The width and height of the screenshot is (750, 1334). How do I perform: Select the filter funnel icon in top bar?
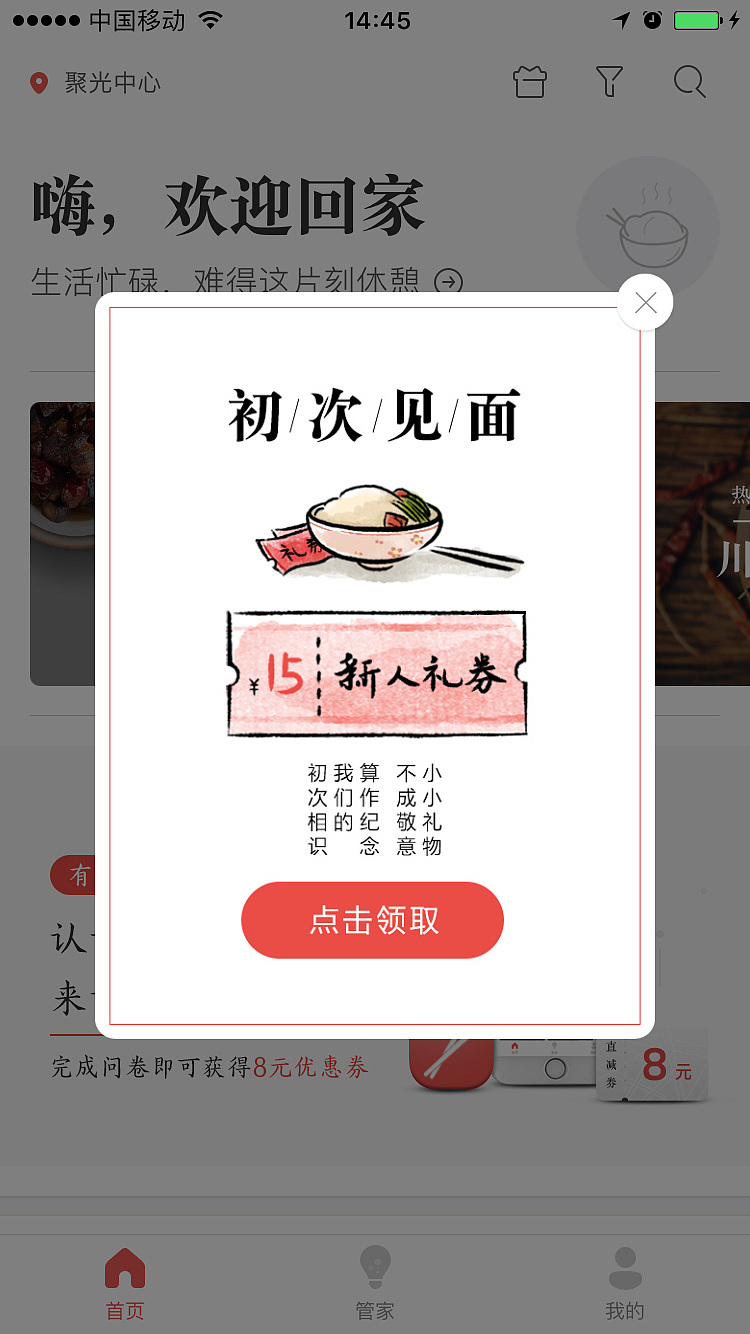[x=609, y=83]
